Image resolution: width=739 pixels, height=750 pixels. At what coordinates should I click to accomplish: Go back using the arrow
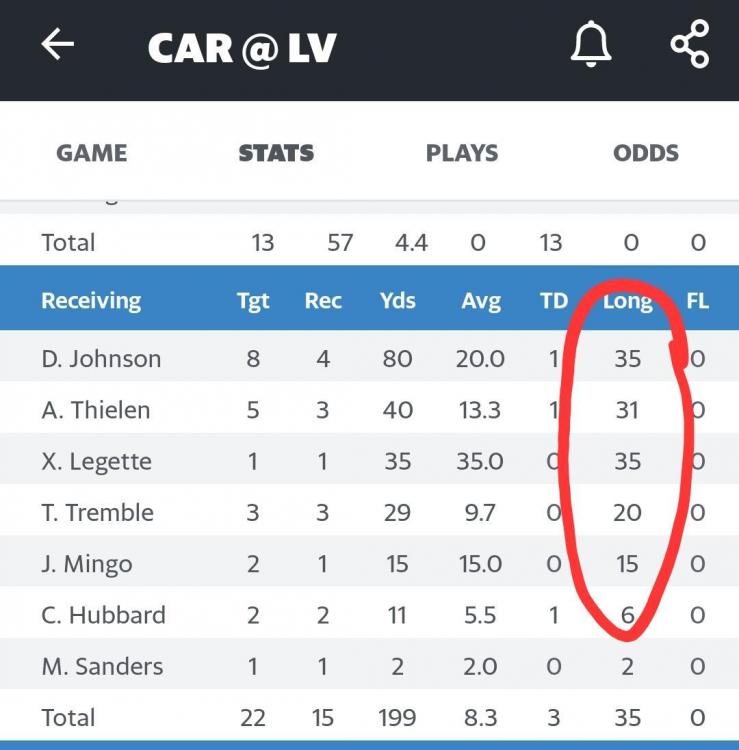coord(58,45)
